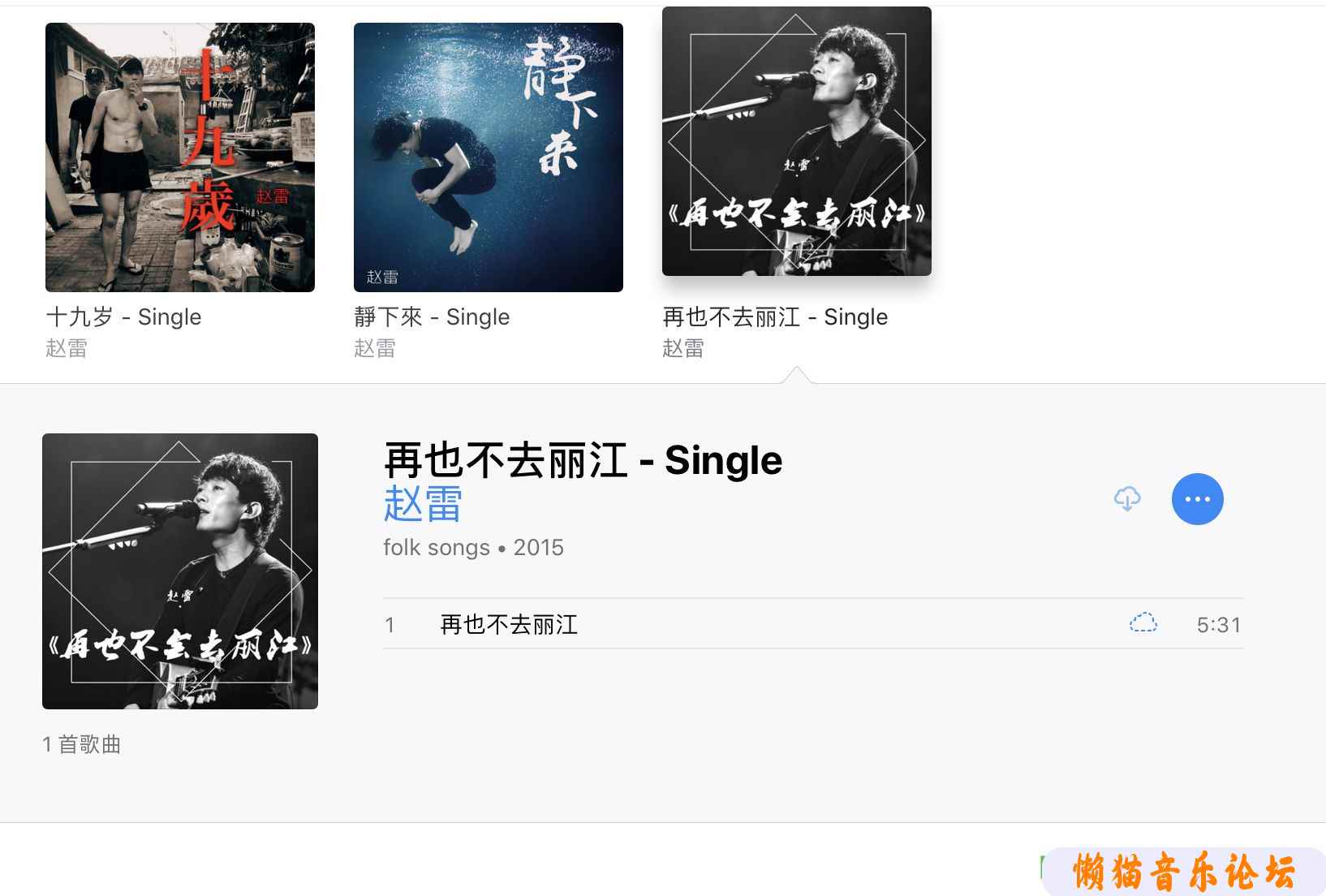Download the album 再也不去丽江 from cloud
Image resolution: width=1326 pixels, height=896 pixels.
(1127, 498)
